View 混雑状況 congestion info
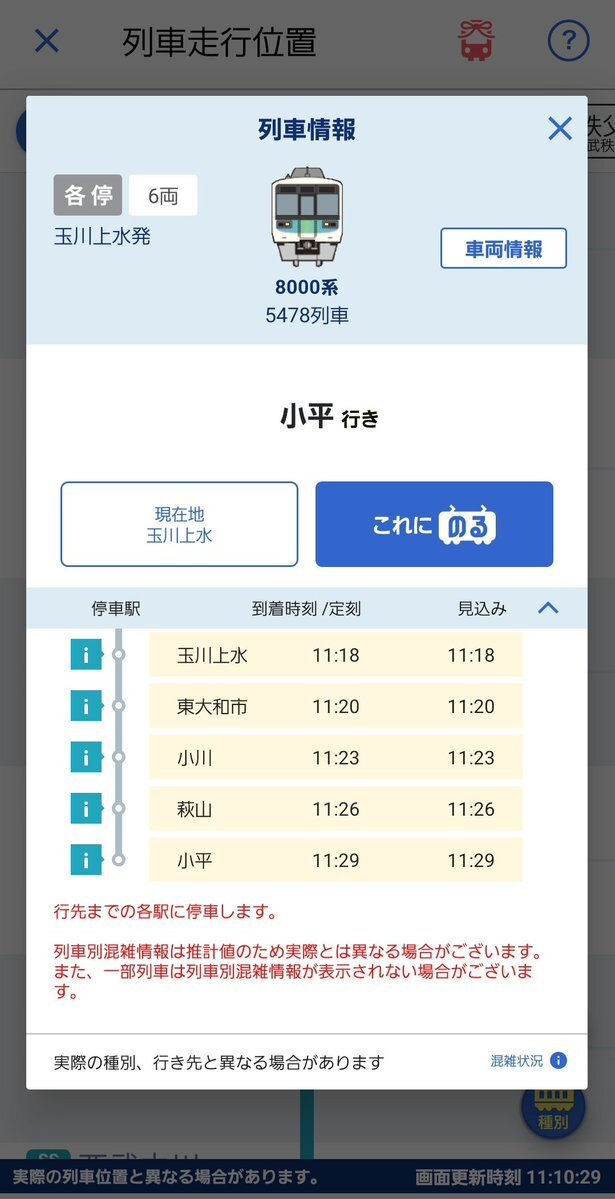615x1199 pixels. (x=529, y=1061)
